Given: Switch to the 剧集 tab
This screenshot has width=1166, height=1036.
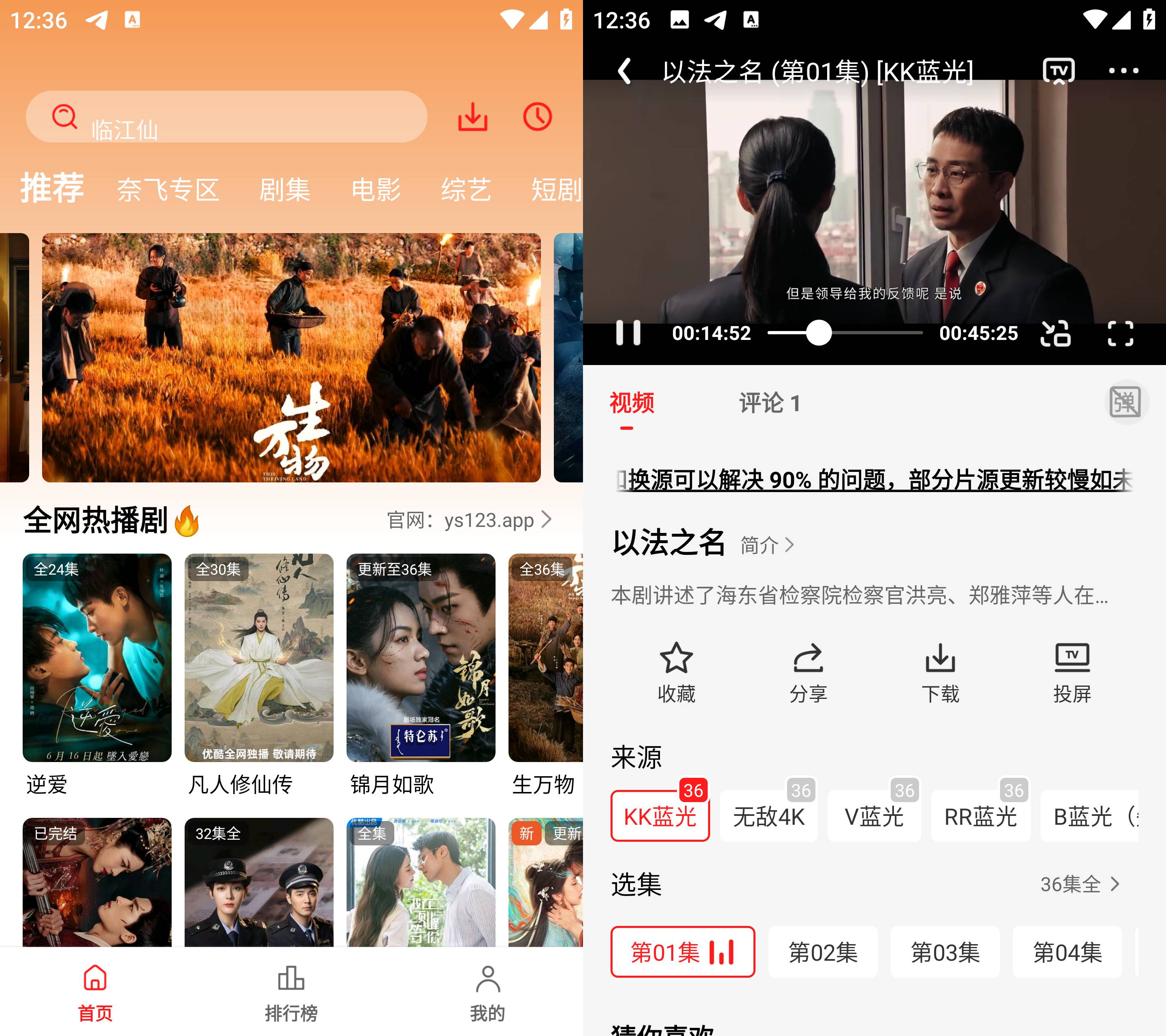Looking at the screenshot, I should [284, 189].
